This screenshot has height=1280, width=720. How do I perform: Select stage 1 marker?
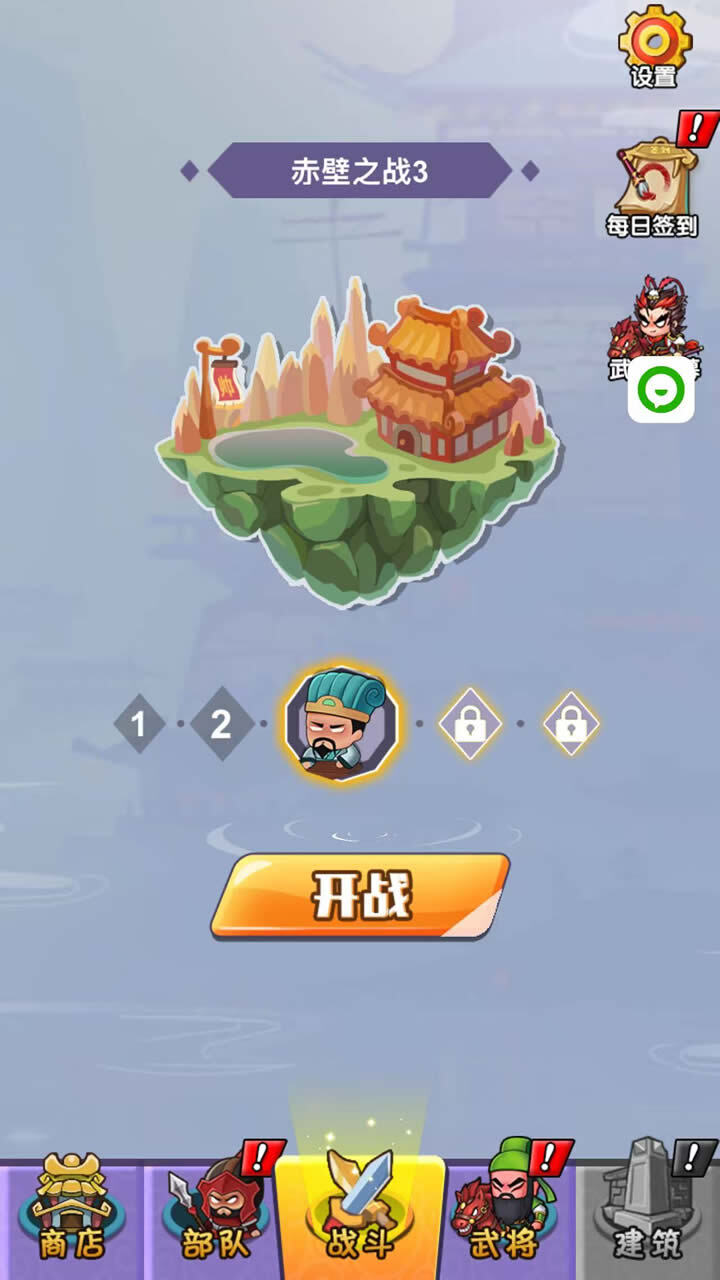coord(139,723)
